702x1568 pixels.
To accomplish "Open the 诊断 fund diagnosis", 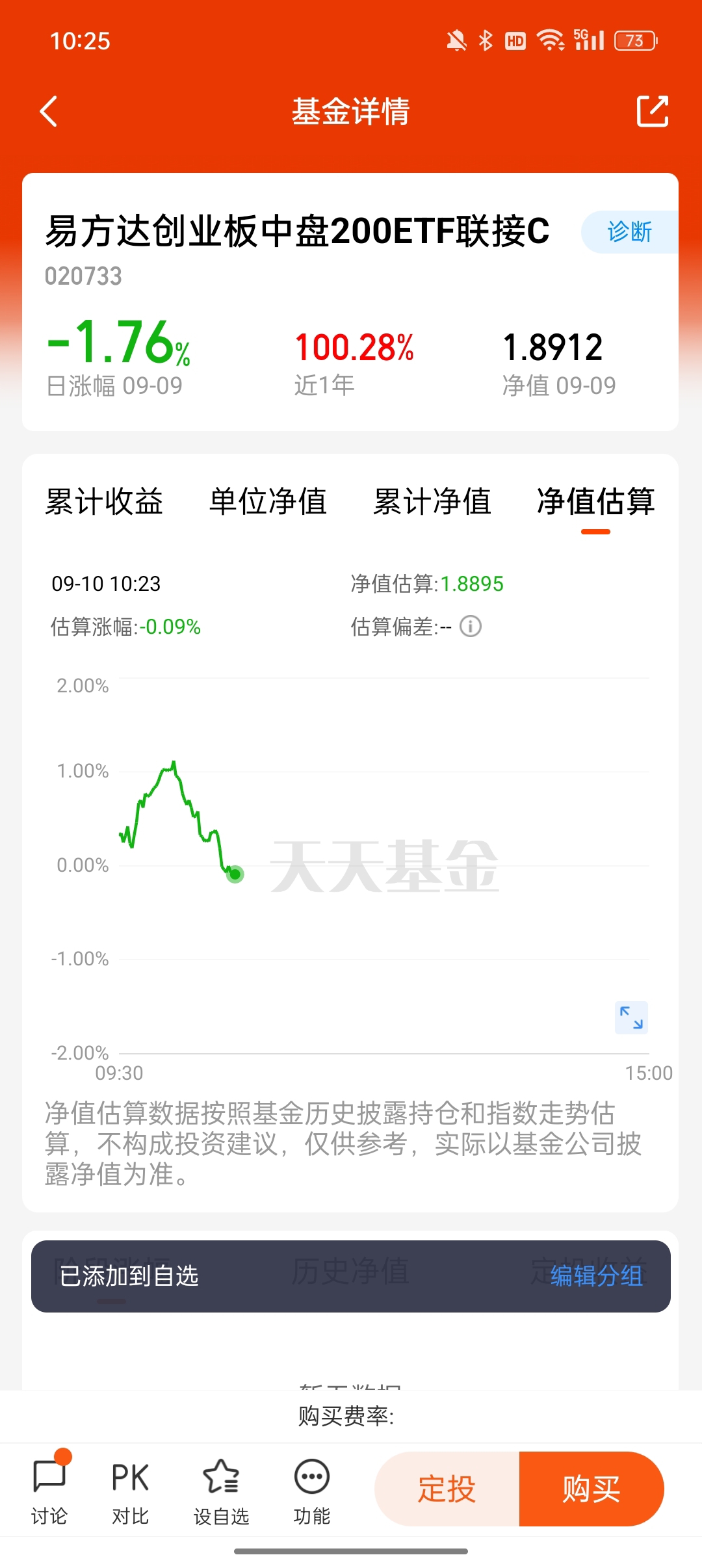I will (x=629, y=232).
